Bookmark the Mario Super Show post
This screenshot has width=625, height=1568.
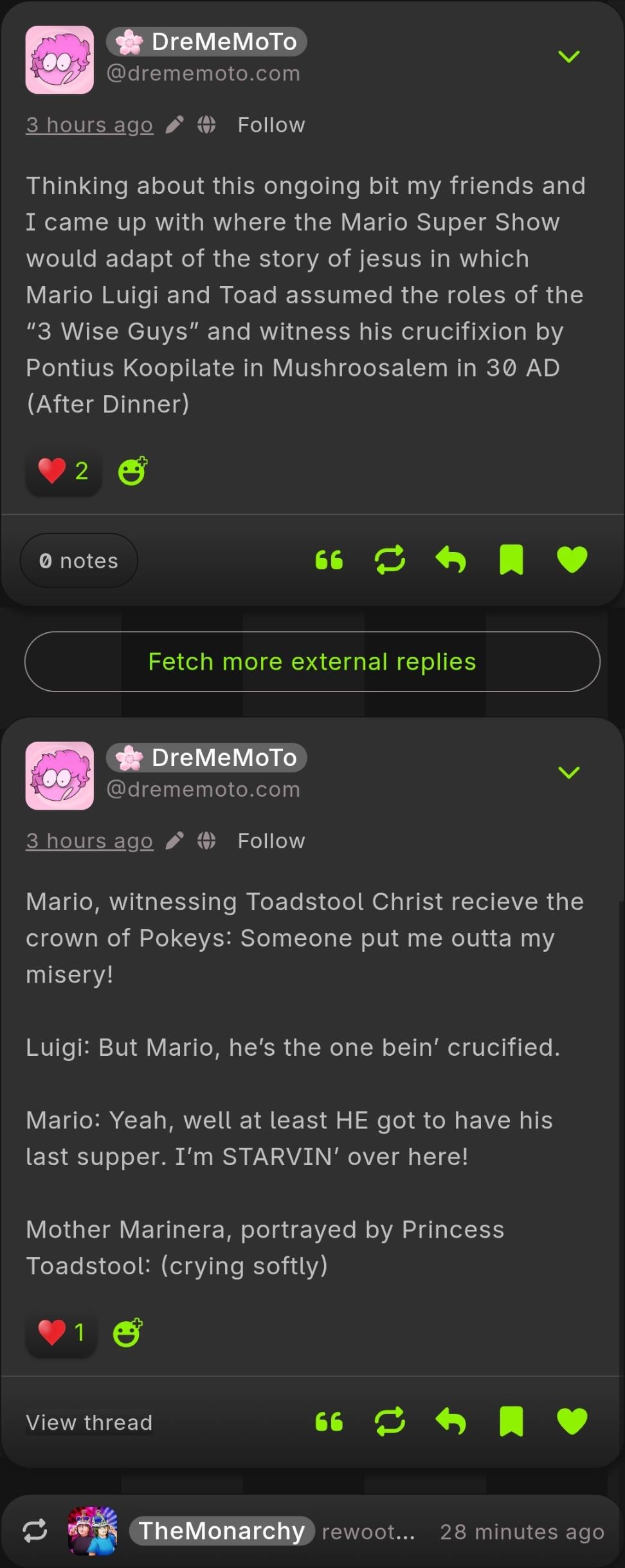click(511, 560)
